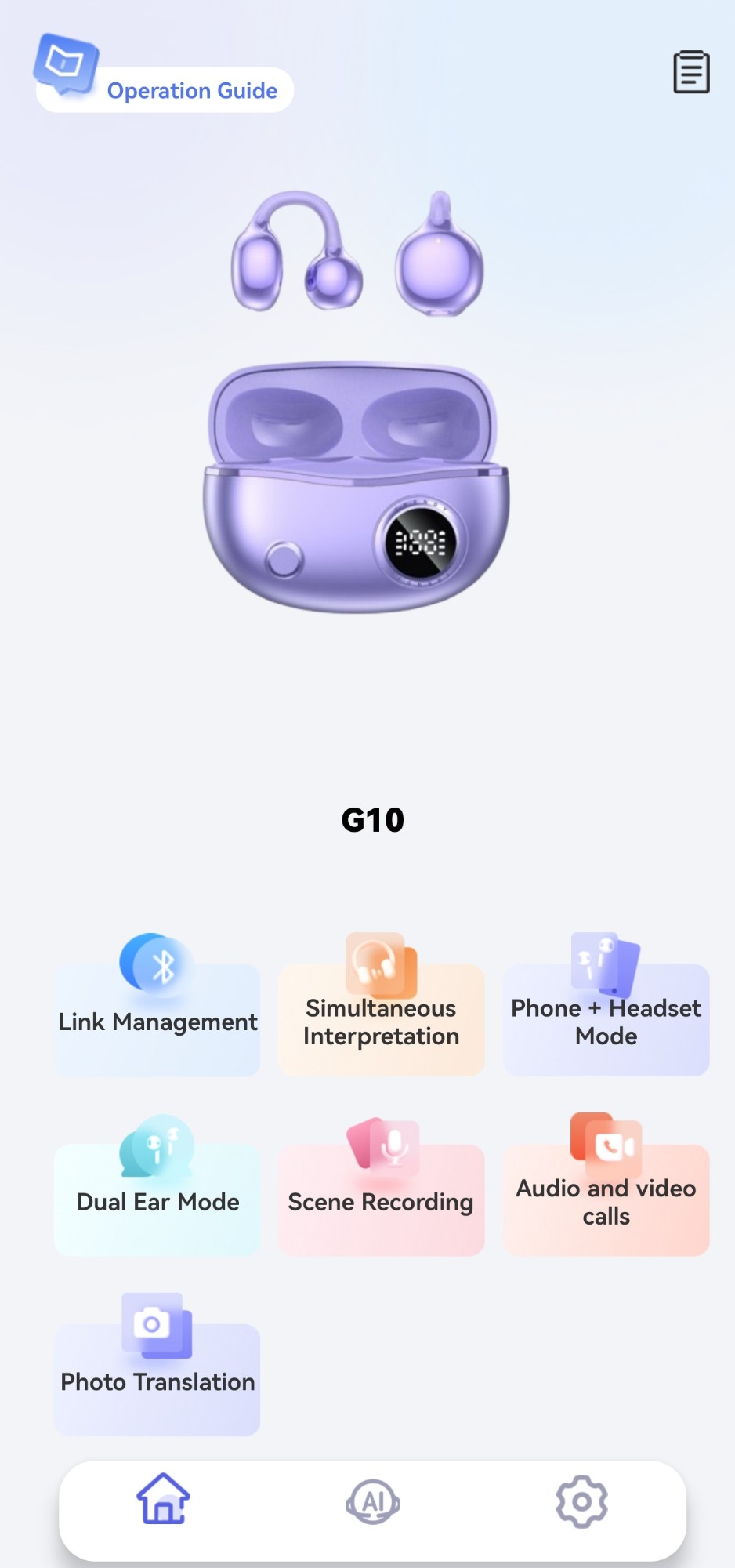Open the clipboard notes icon
This screenshot has width=735, height=1568.
pyautogui.click(x=691, y=72)
